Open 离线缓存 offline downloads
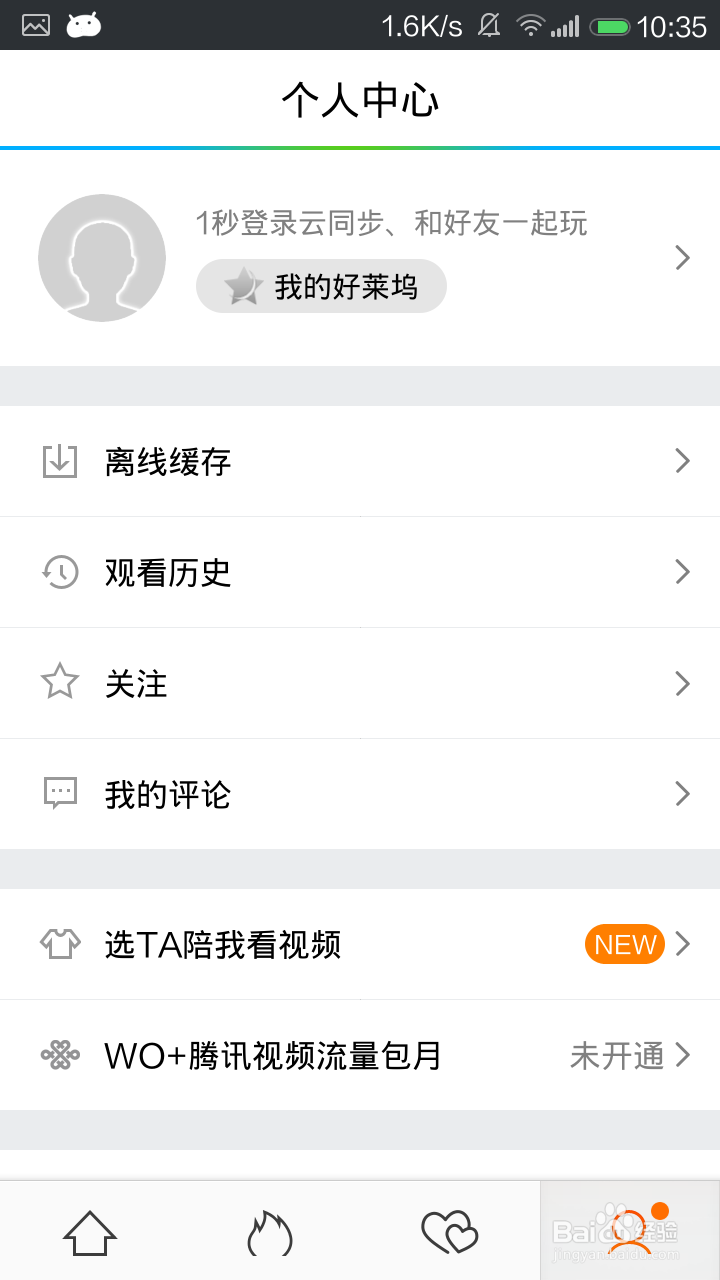This screenshot has width=720, height=1280. coord(360,461)
